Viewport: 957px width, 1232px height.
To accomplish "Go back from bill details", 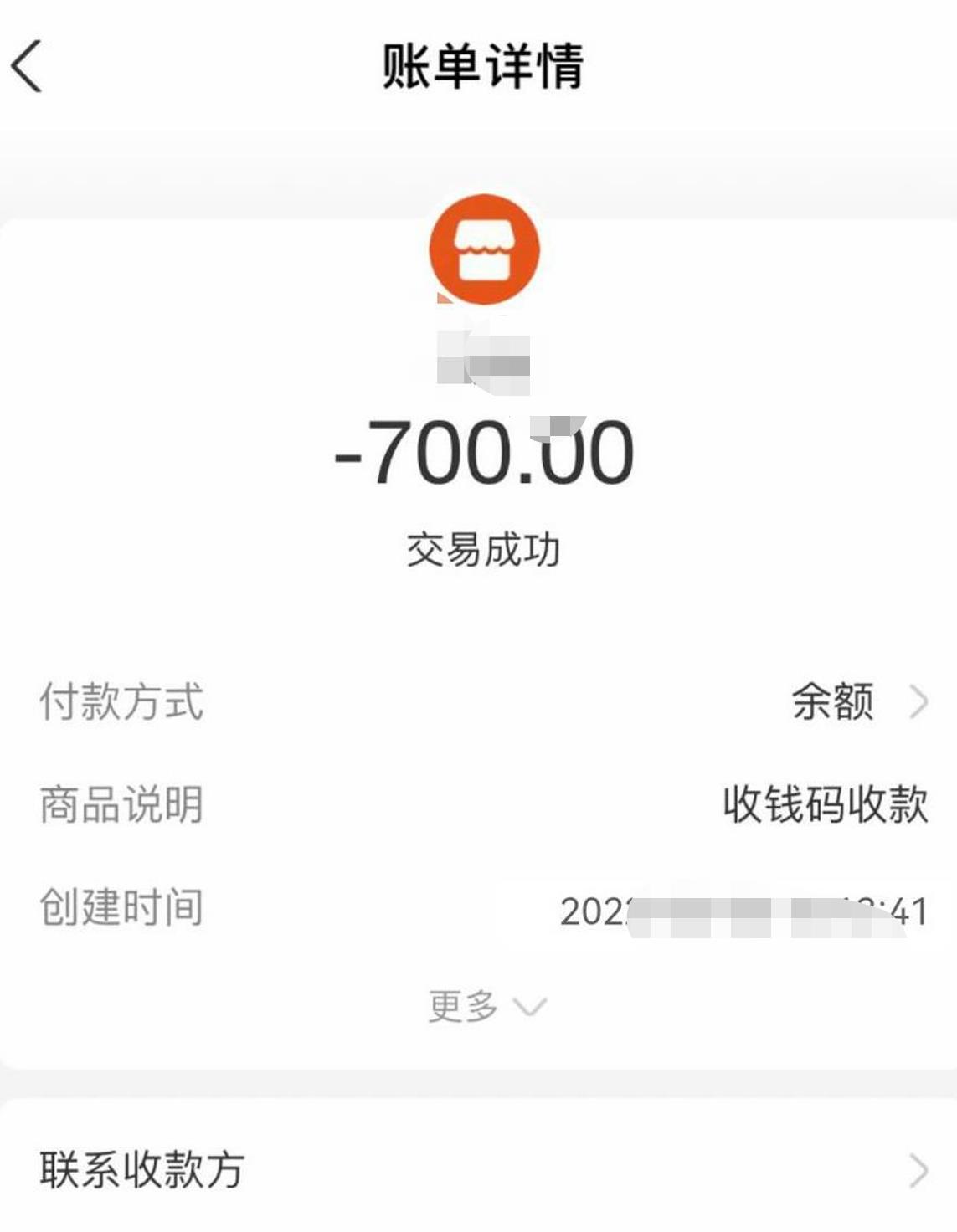I will (x=27, y=67).
